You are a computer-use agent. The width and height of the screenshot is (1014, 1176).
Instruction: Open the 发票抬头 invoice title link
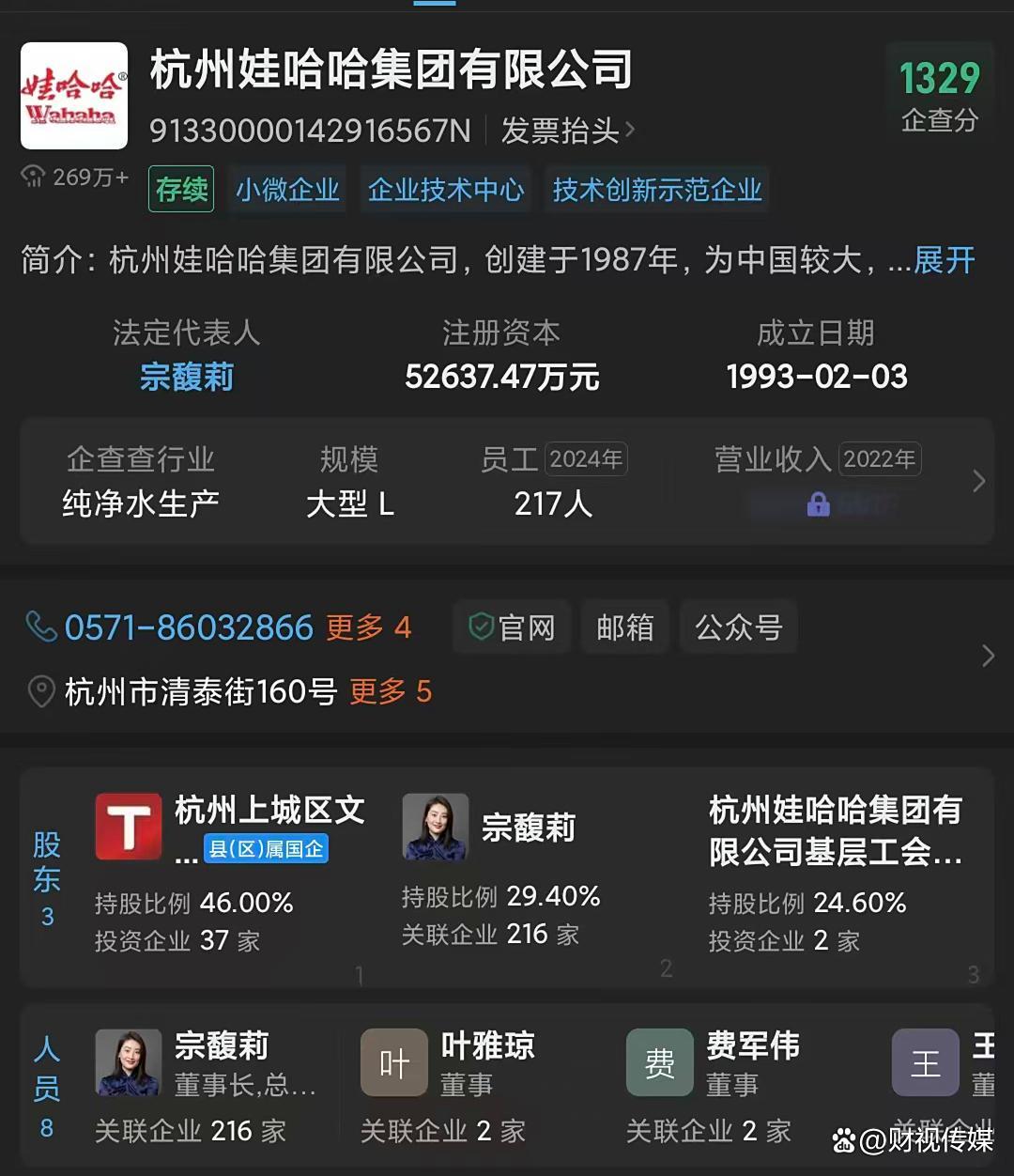coord(567,131)
